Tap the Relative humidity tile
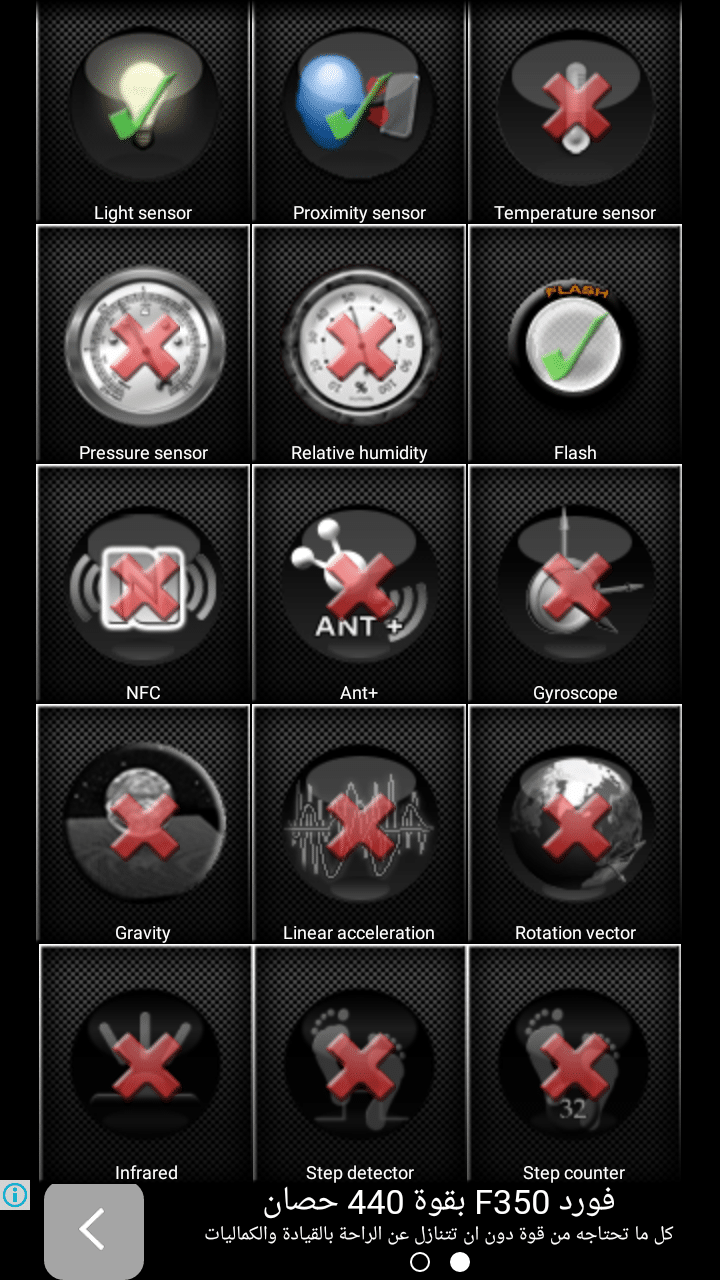The width and height of the screenshot is (720, 1280). pyautogui.click(x=359, y=343)
